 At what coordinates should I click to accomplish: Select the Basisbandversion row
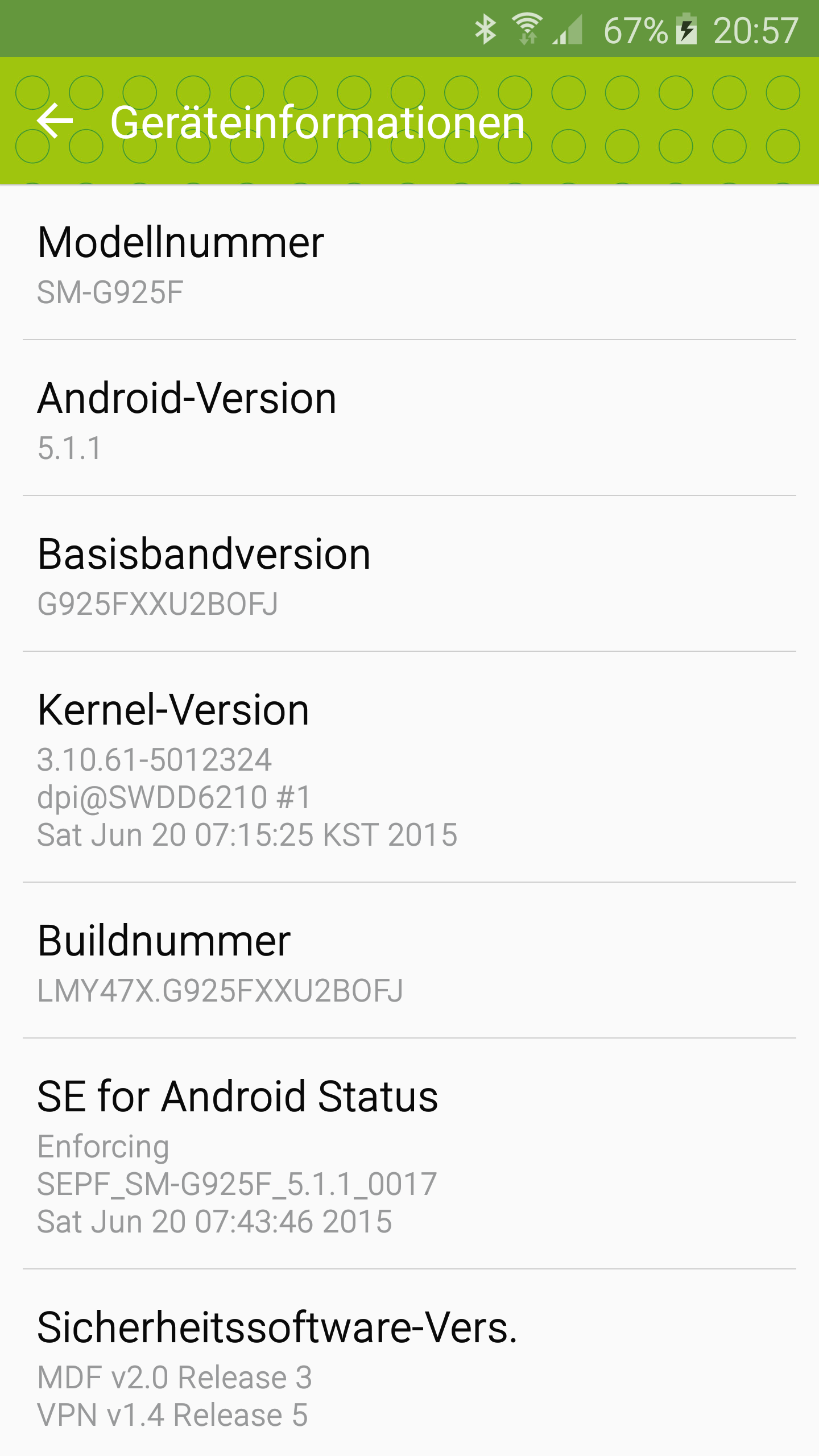pos(409,574)
